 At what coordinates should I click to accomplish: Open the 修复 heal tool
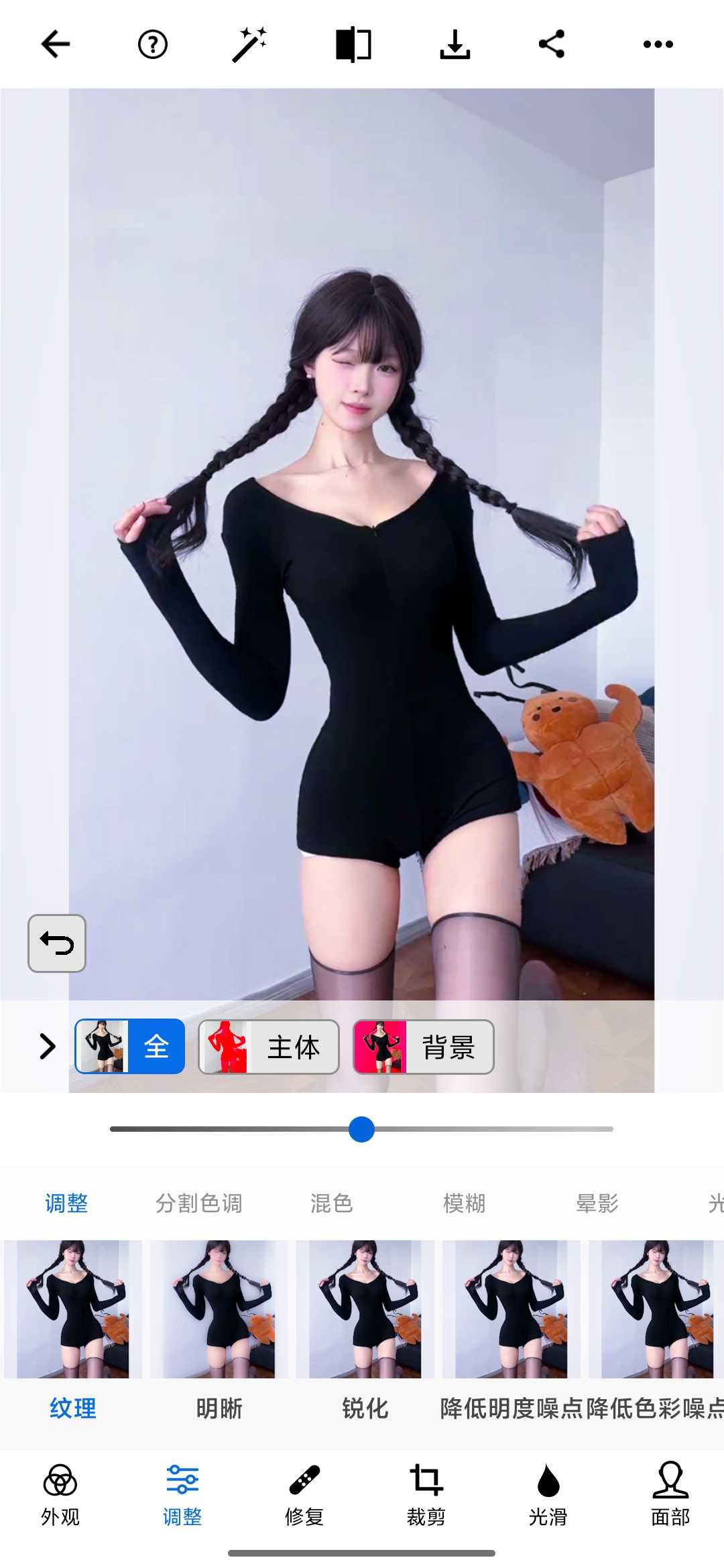click(304, 1497)
